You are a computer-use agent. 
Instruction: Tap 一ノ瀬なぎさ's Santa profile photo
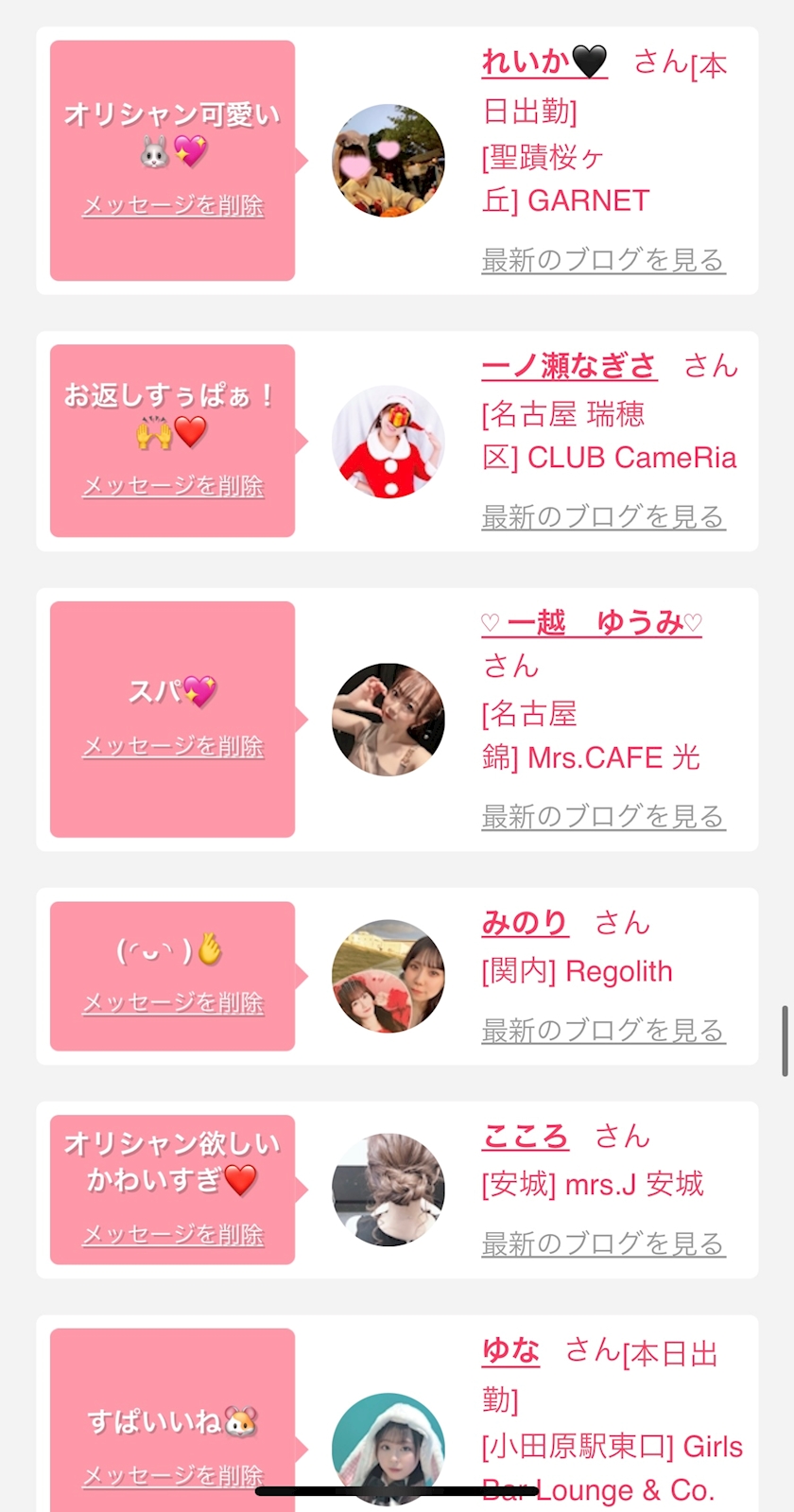[388, 442]
